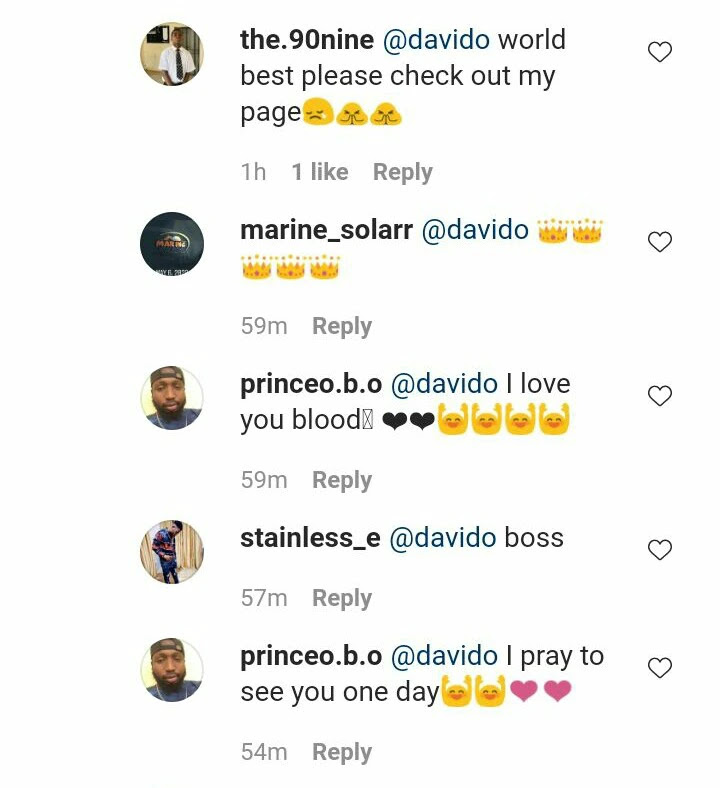Like princeo.b.o's "I love you blood" comment

pos(660,396)
